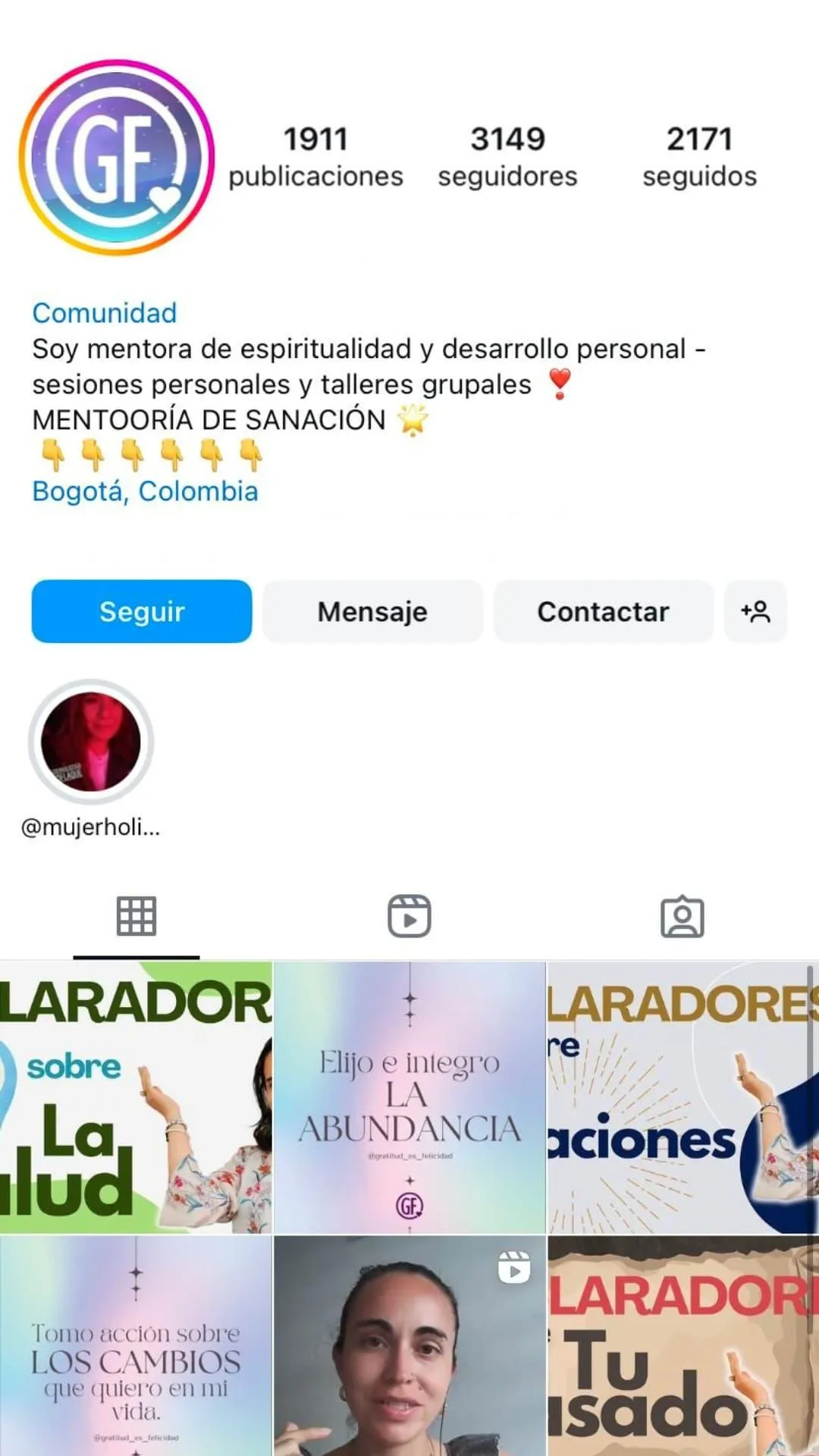The height and width of the screenshot is (1456, 819).
Task: View the profile story ring picture
Action: pyautogui.click(x=117, y=158)
